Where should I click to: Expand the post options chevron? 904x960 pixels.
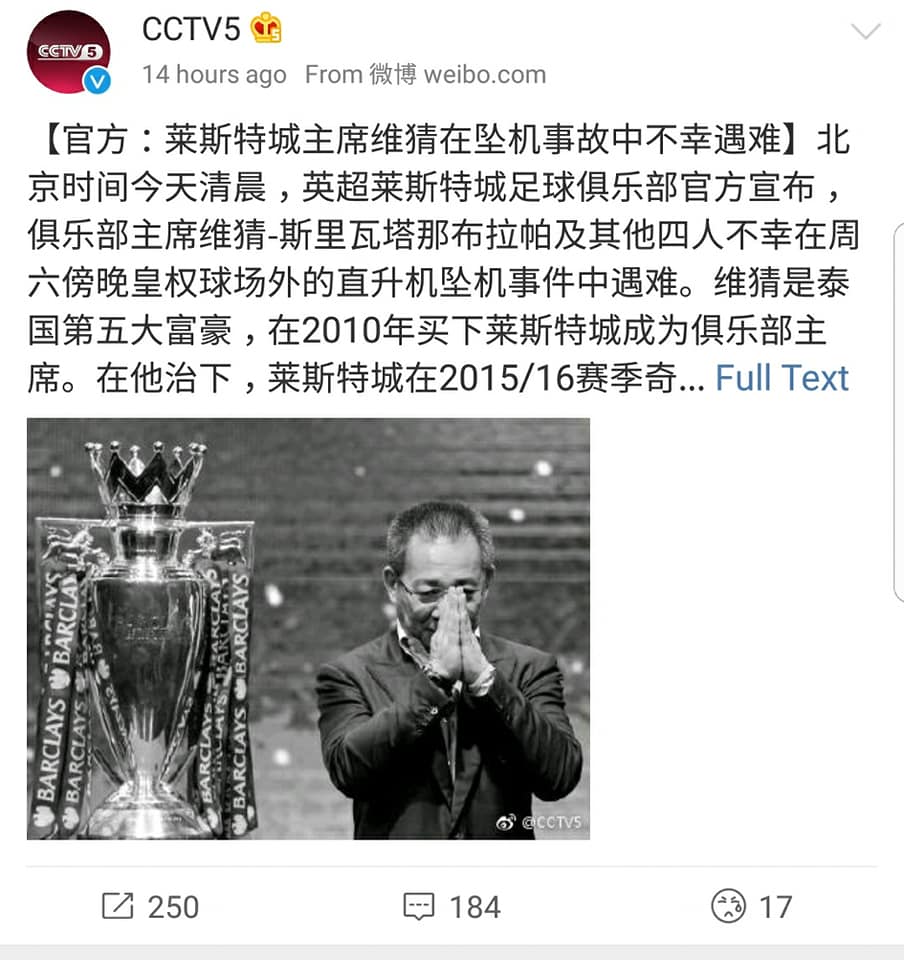(864, 32)
